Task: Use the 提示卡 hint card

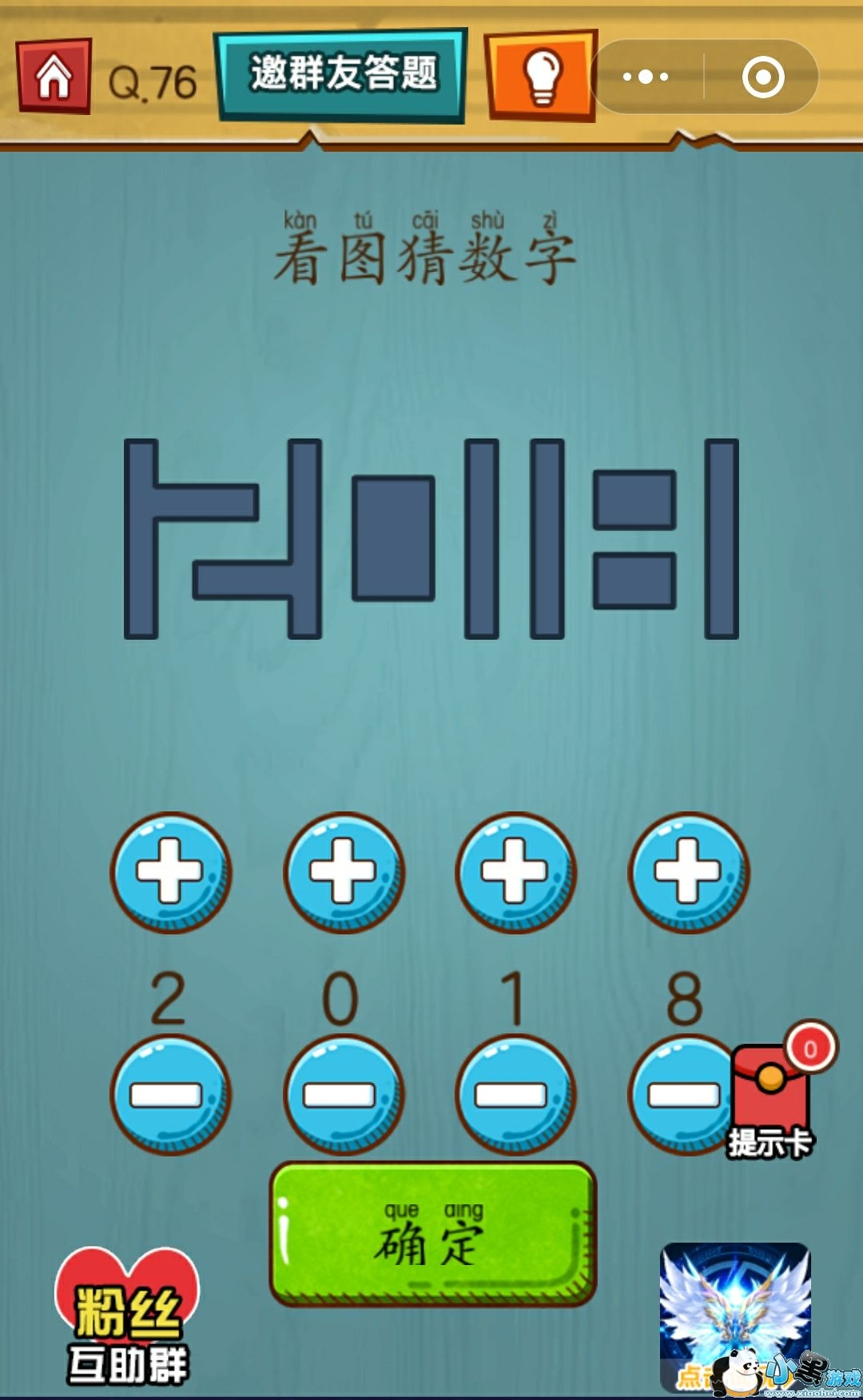Action: [774, 1092]
